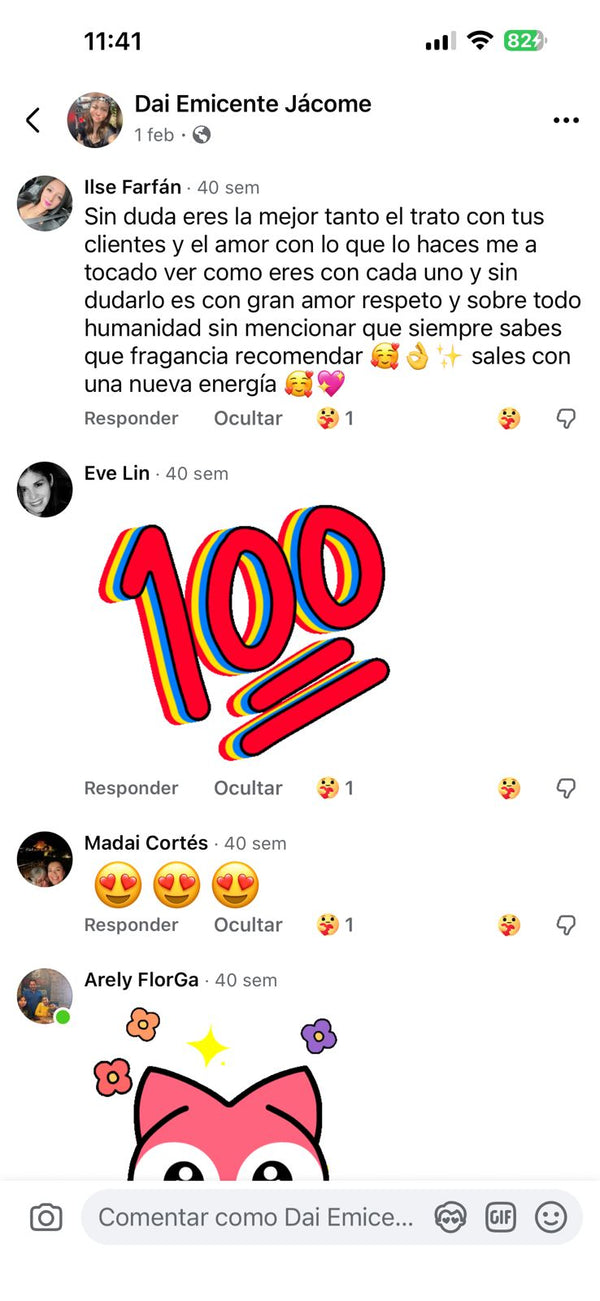Open the GIF picker
This screenshot has width=600, height=1301.
click(500, 1217)
